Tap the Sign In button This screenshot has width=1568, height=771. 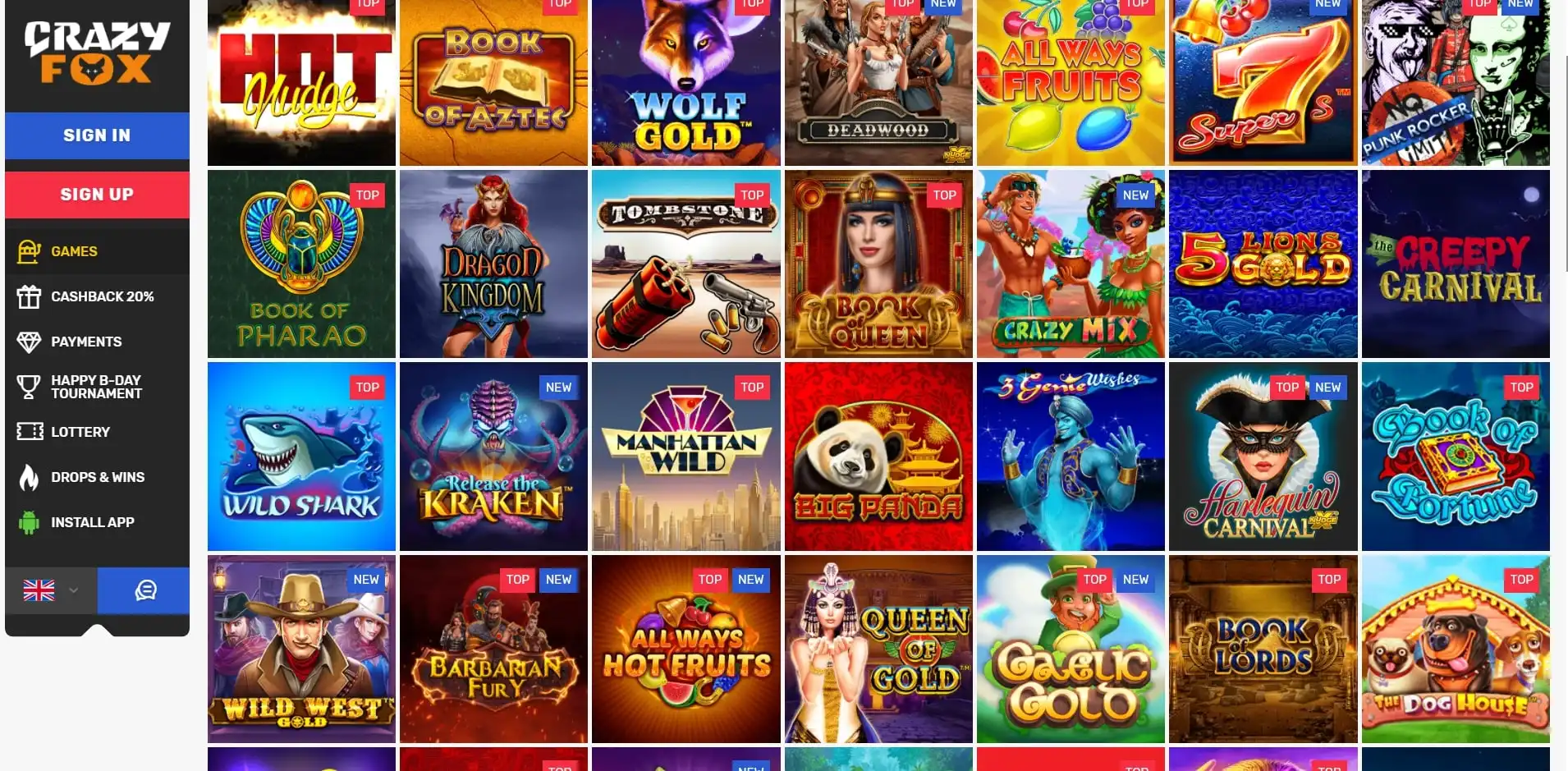tap(97, 135)
